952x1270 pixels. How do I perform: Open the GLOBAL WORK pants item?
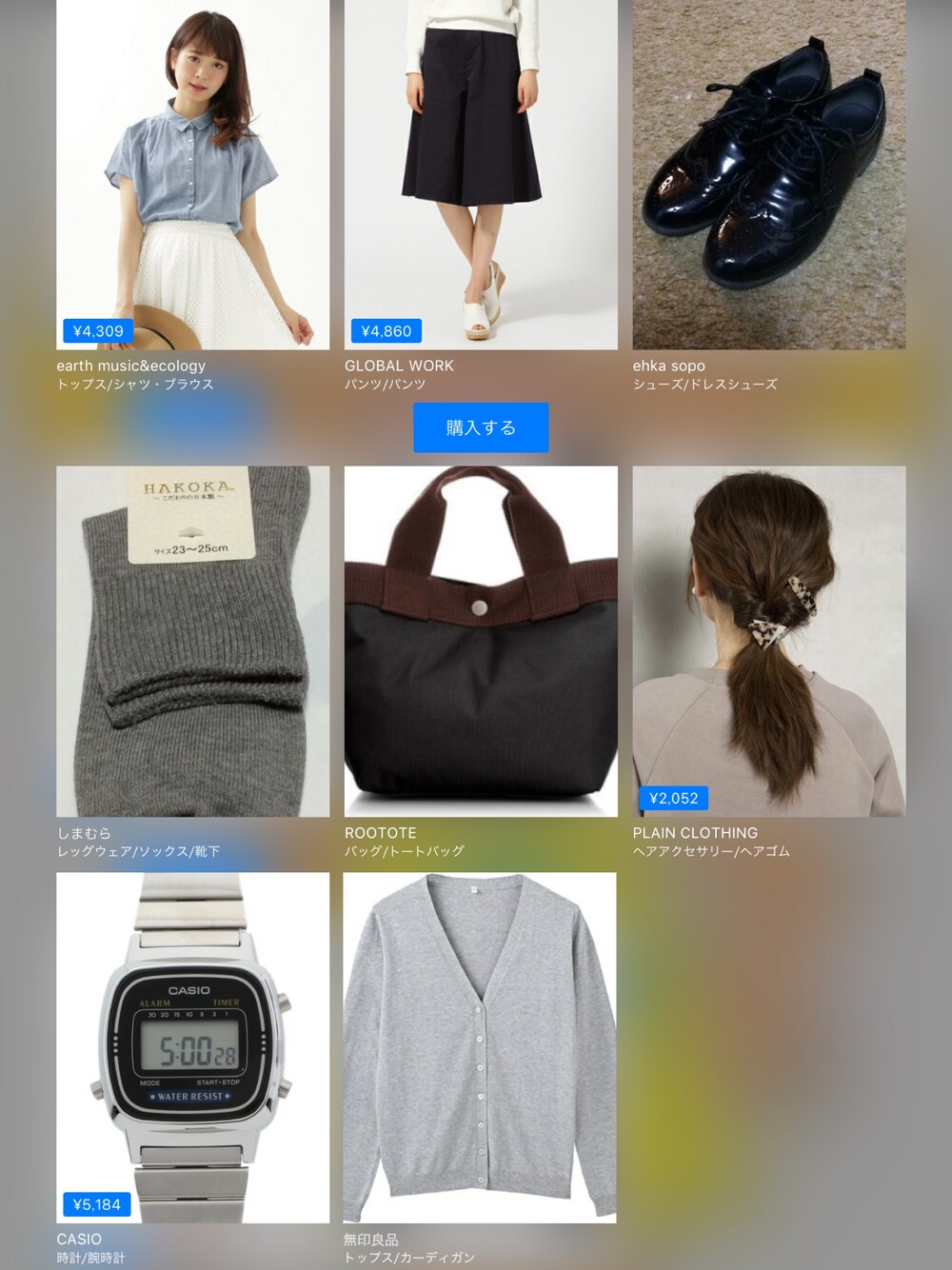[x=481, y=174]
